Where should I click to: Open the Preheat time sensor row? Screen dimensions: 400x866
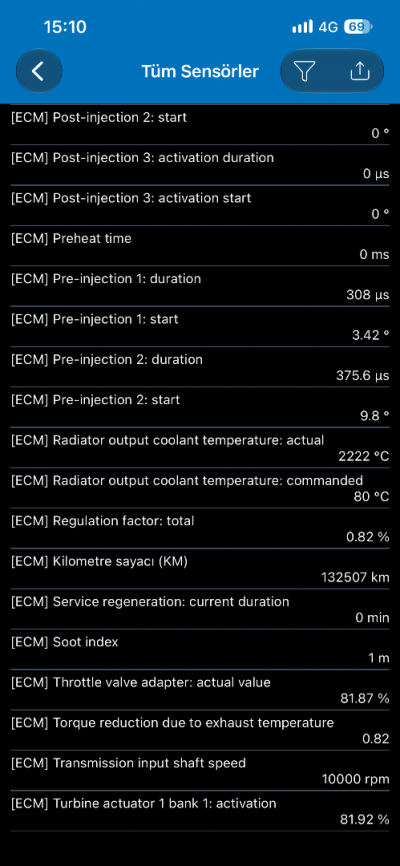tap(200, 246)
